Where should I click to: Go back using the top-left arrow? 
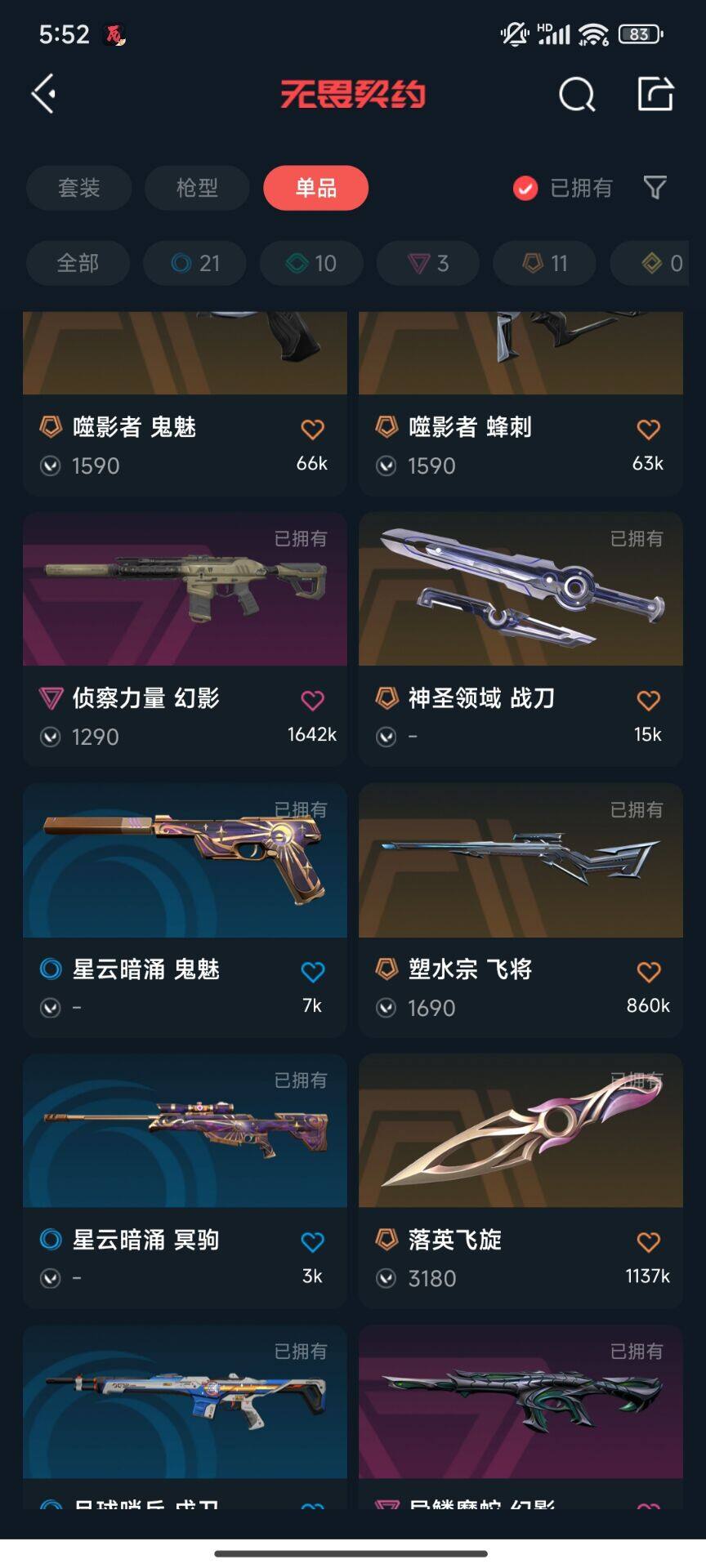tap(44, 94)
